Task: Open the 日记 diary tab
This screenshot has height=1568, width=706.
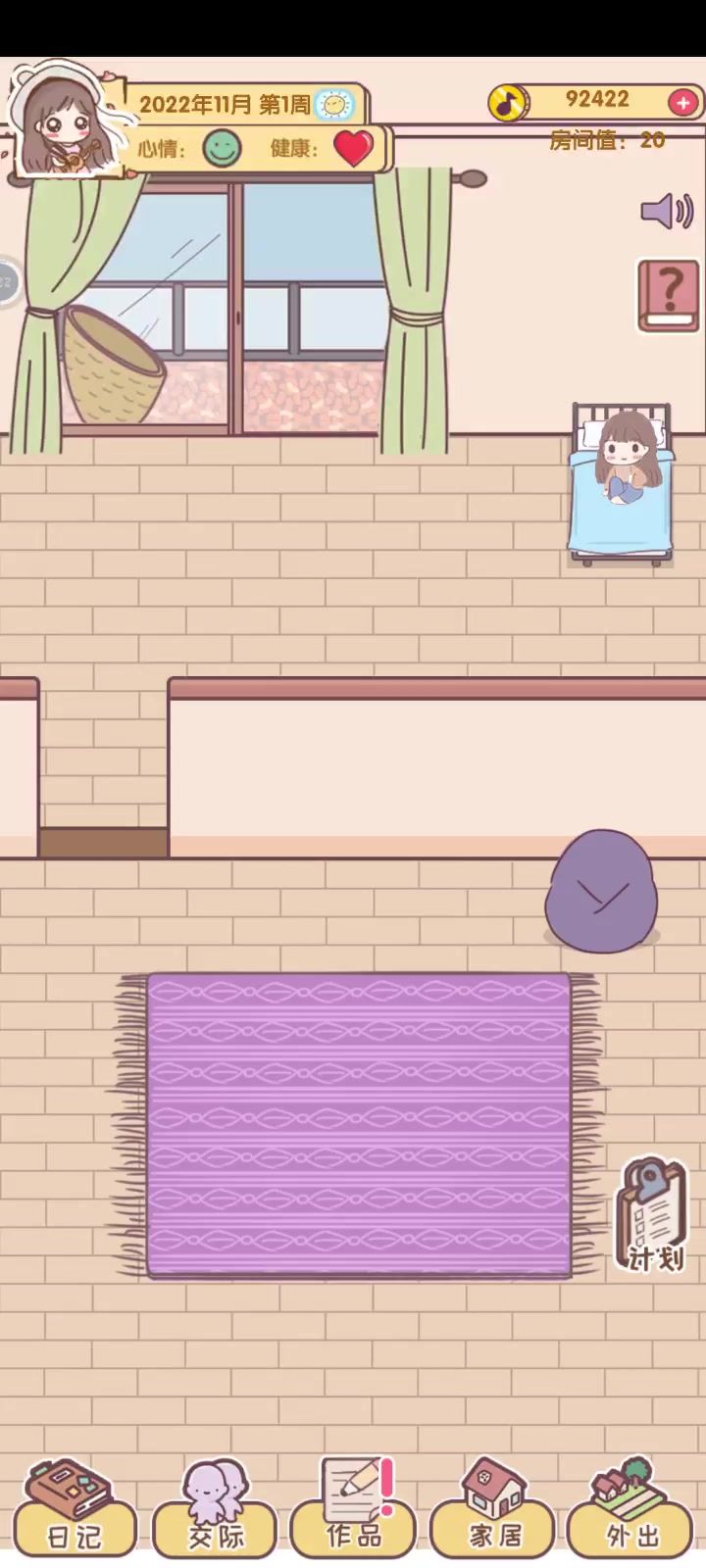Action: coord(75,1512)
